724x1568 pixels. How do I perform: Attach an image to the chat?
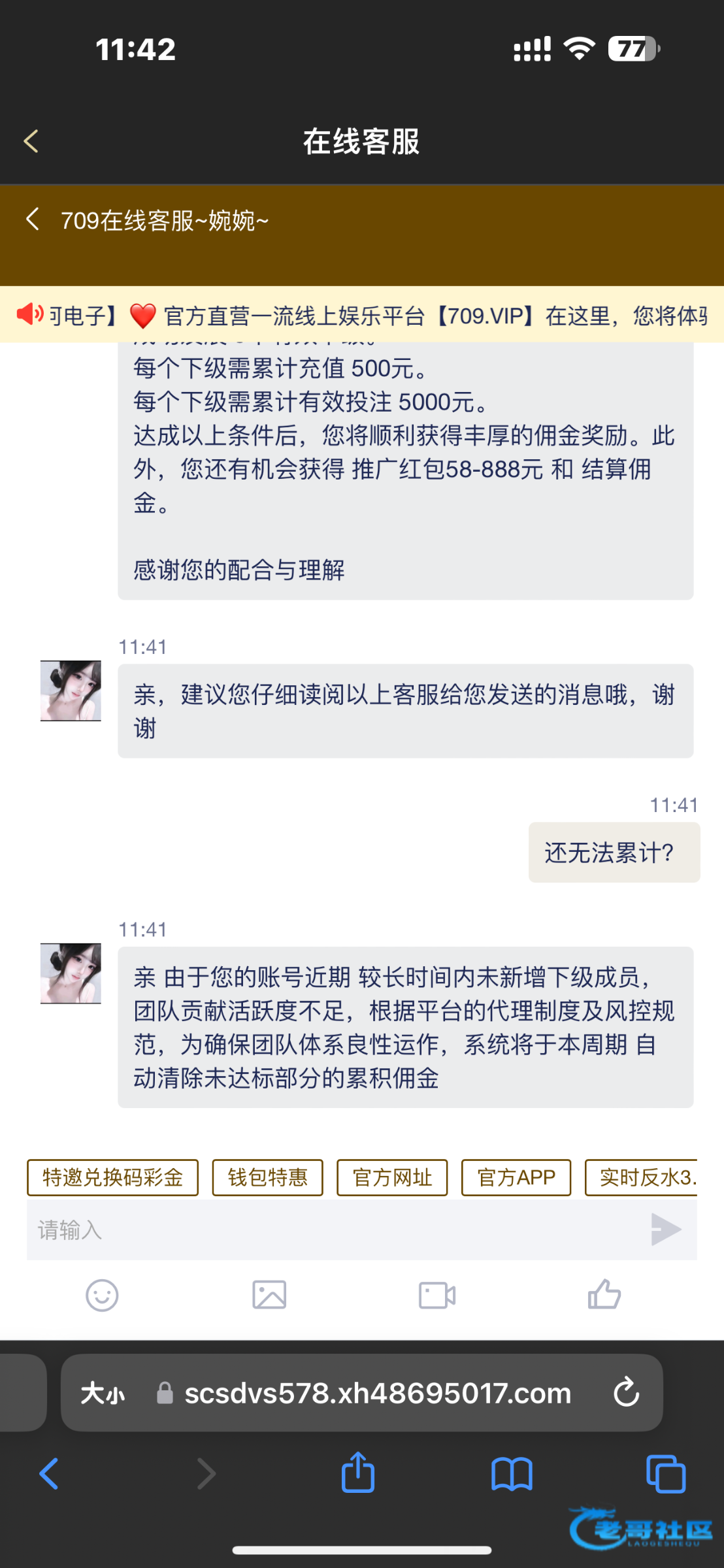click(x=269, y=1295)
